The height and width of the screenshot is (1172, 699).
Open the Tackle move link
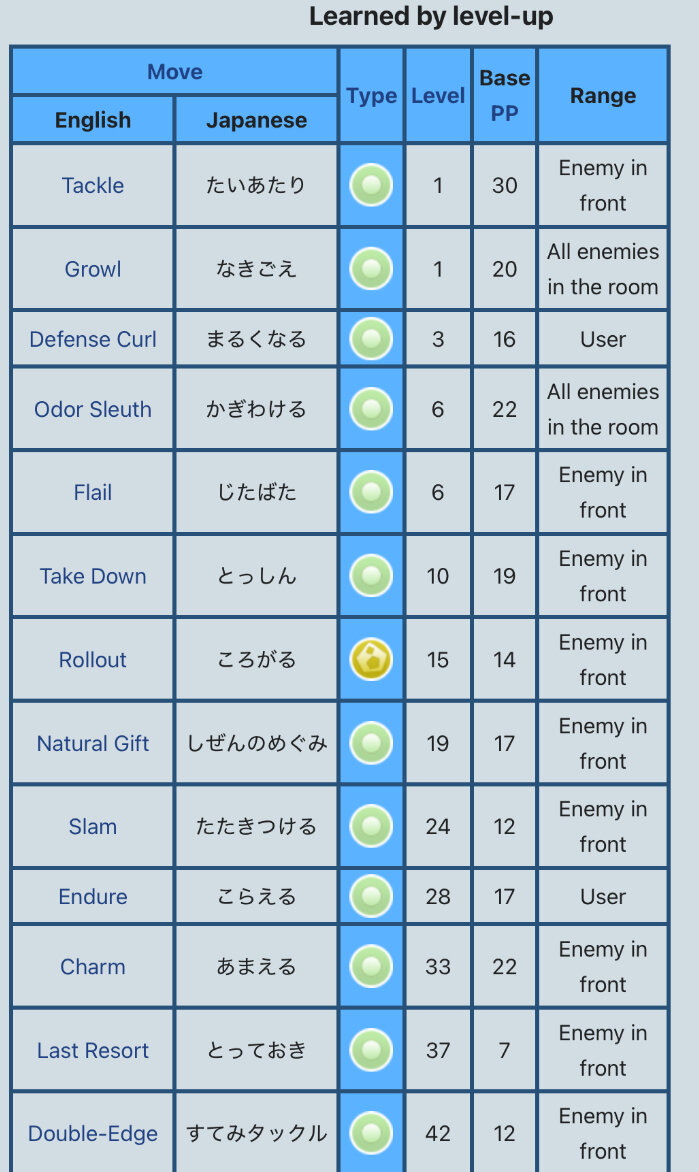click(93, 185)
